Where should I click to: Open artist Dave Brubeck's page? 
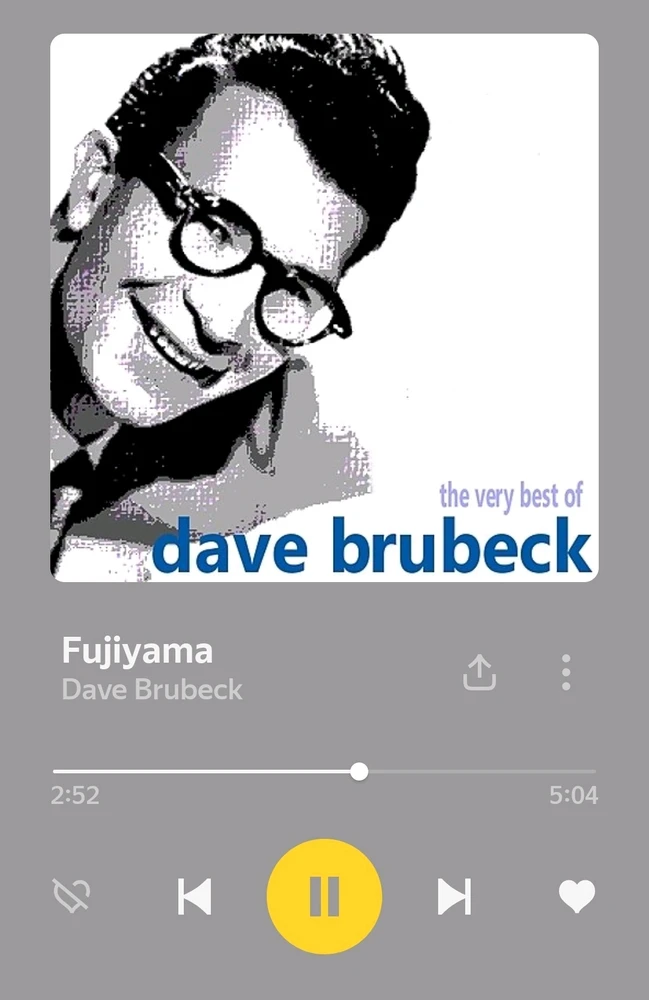click(152, 690)
